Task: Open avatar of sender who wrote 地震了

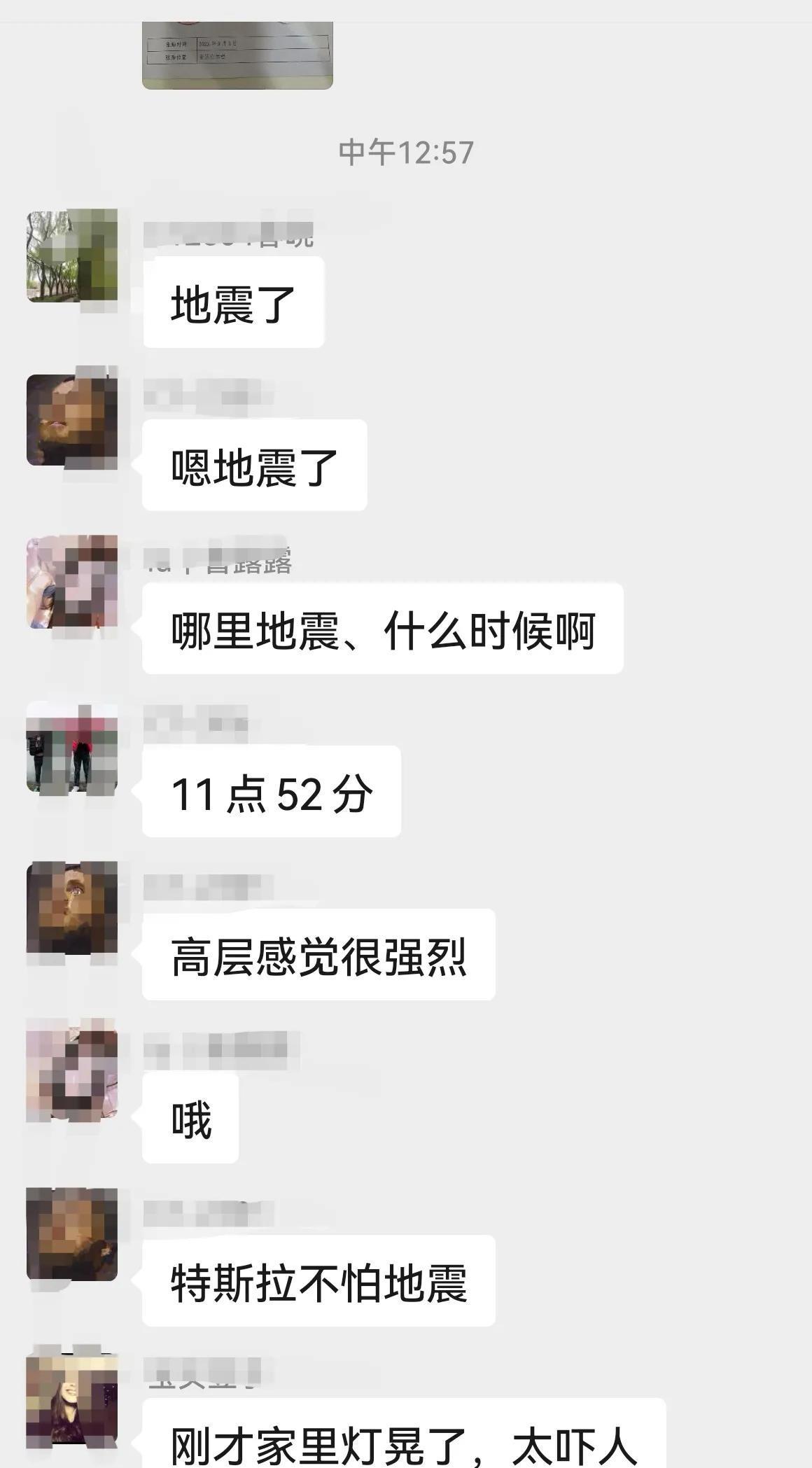Action: [71, 256]
